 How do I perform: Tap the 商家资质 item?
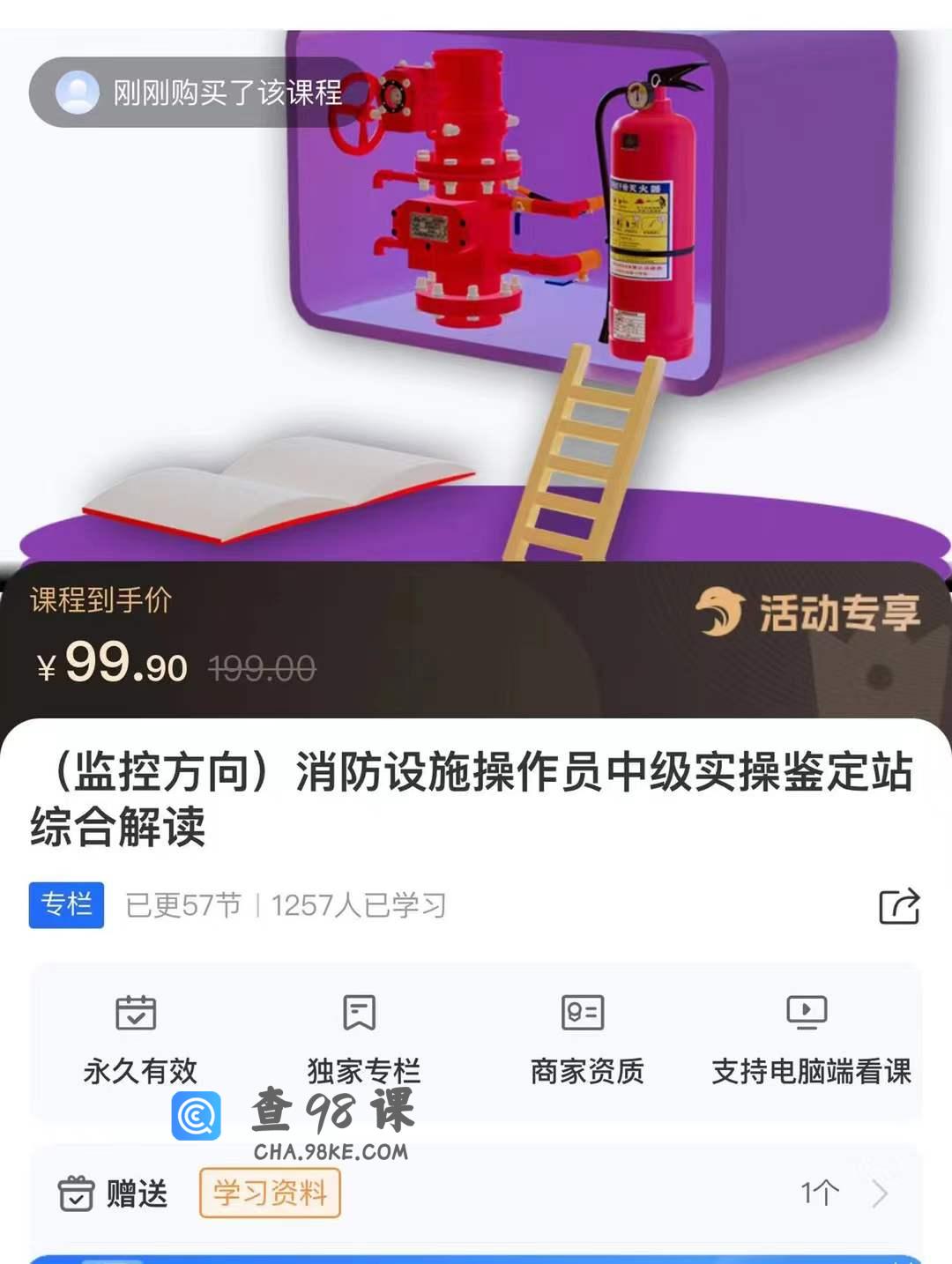click(x=586, y=1040)
